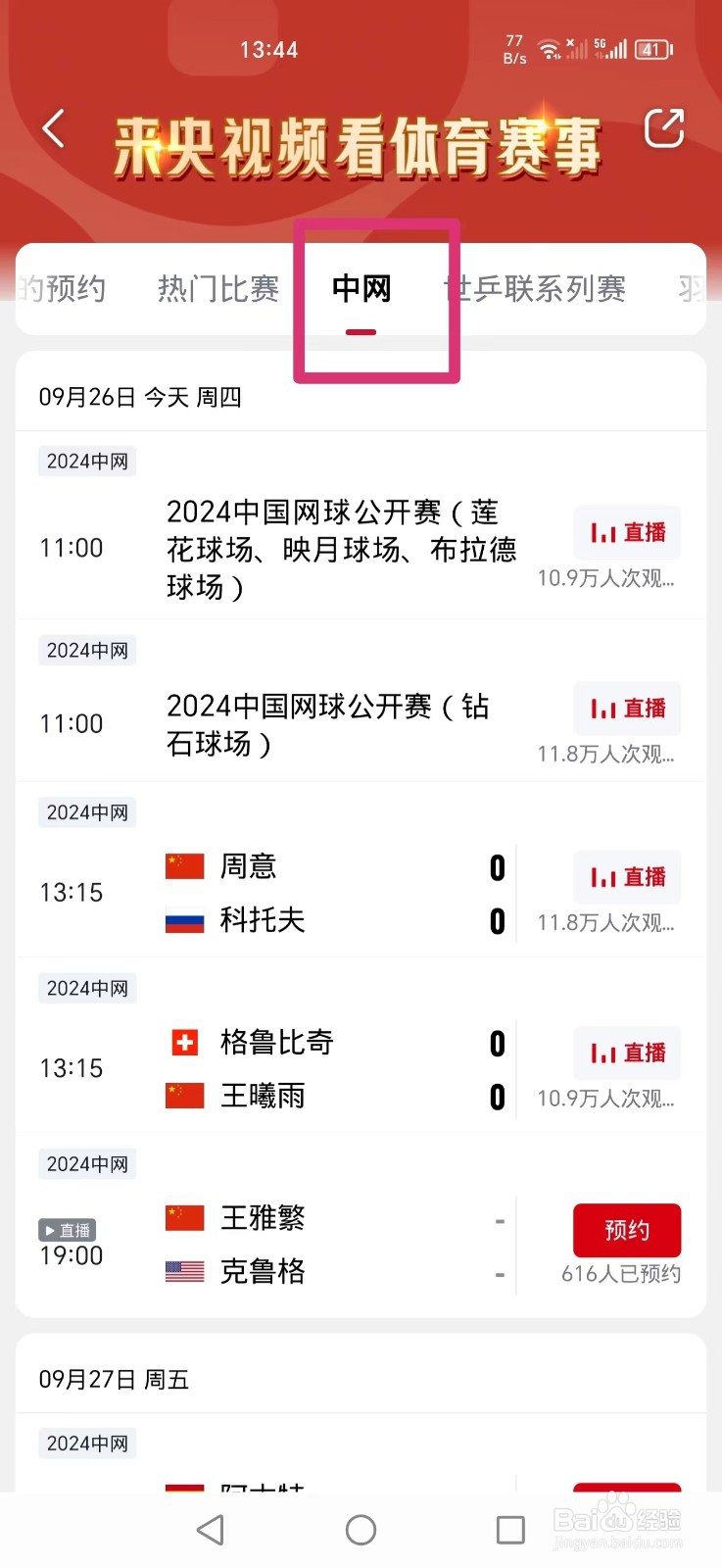Switch to the 世乒联系列赛 tab
This screenshot has width=722, height=1568.
pyautogui.click(x=535, y=288)
